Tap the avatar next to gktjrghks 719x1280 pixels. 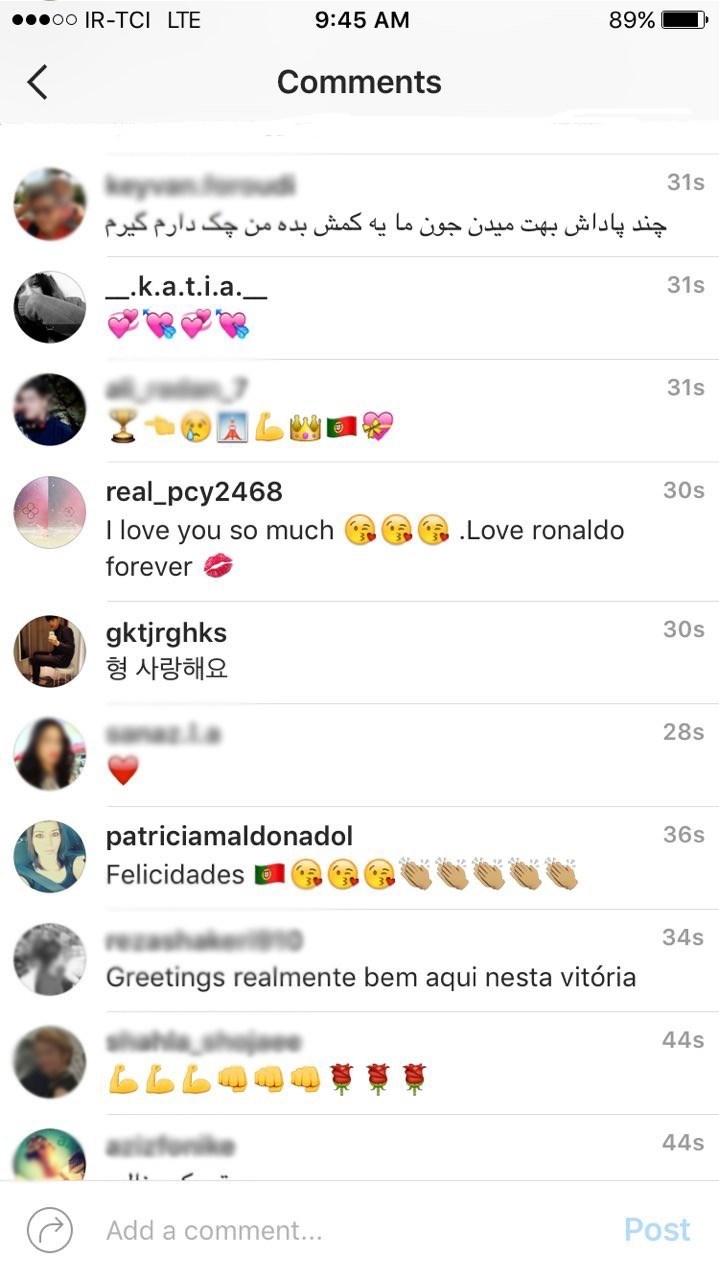point(50,651)
